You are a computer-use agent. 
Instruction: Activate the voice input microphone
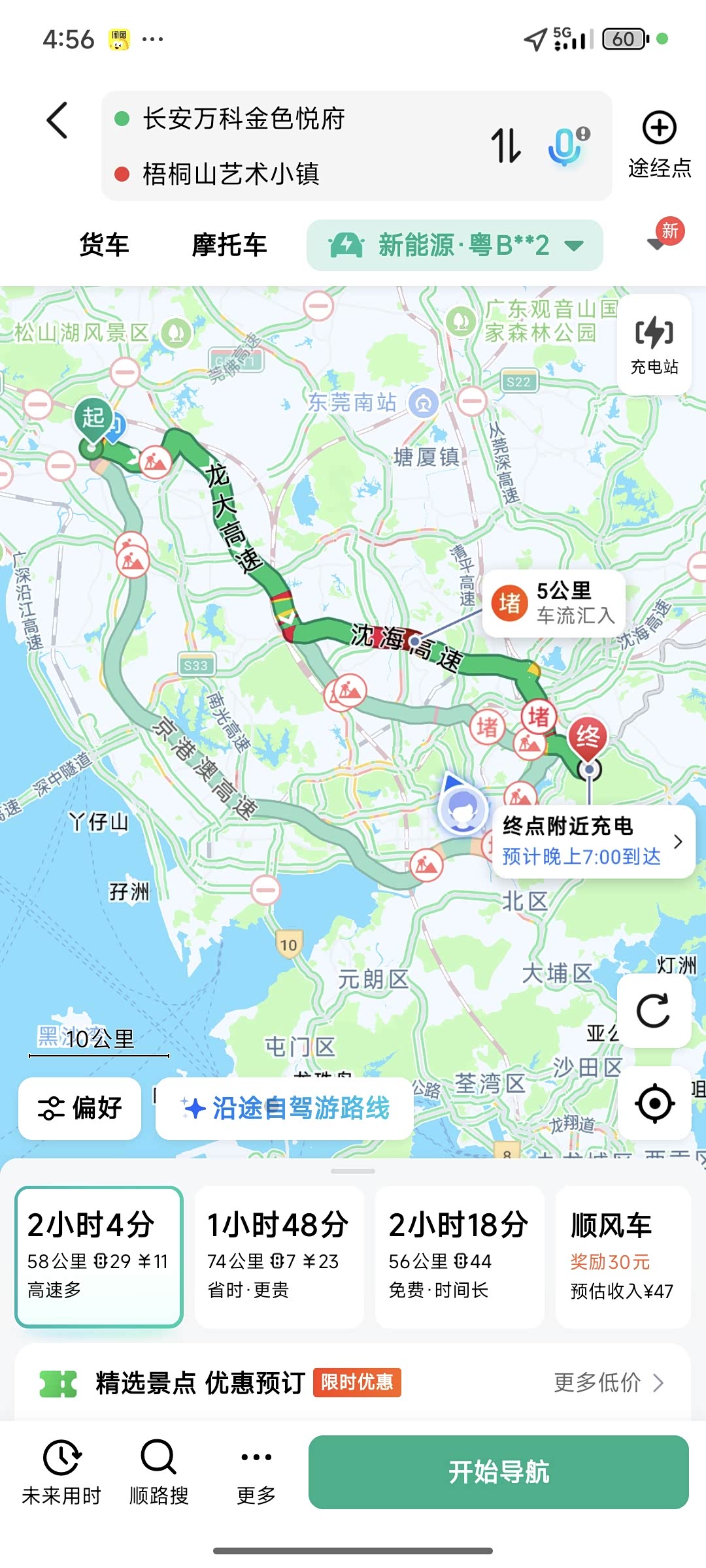567,145
